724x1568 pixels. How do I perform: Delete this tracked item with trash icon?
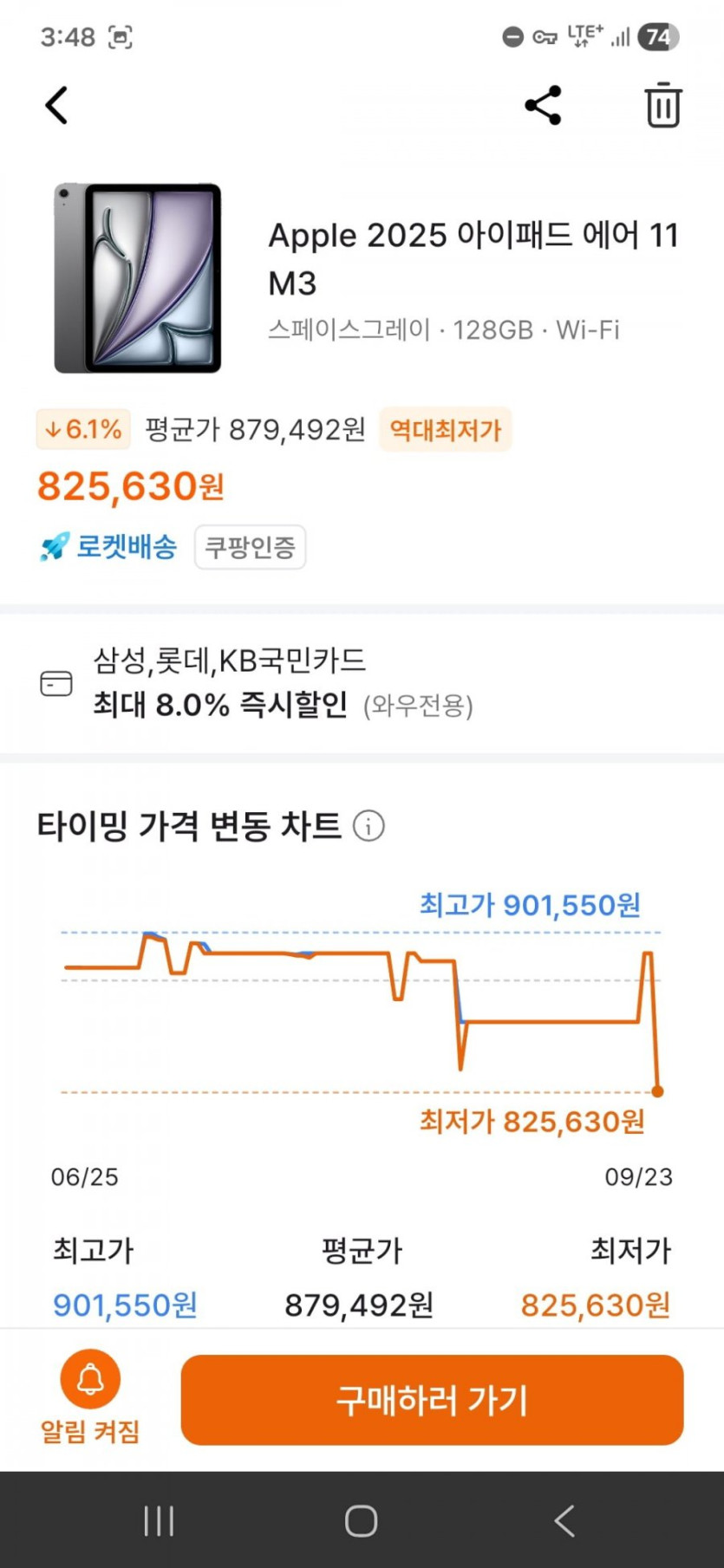[662, 106]
